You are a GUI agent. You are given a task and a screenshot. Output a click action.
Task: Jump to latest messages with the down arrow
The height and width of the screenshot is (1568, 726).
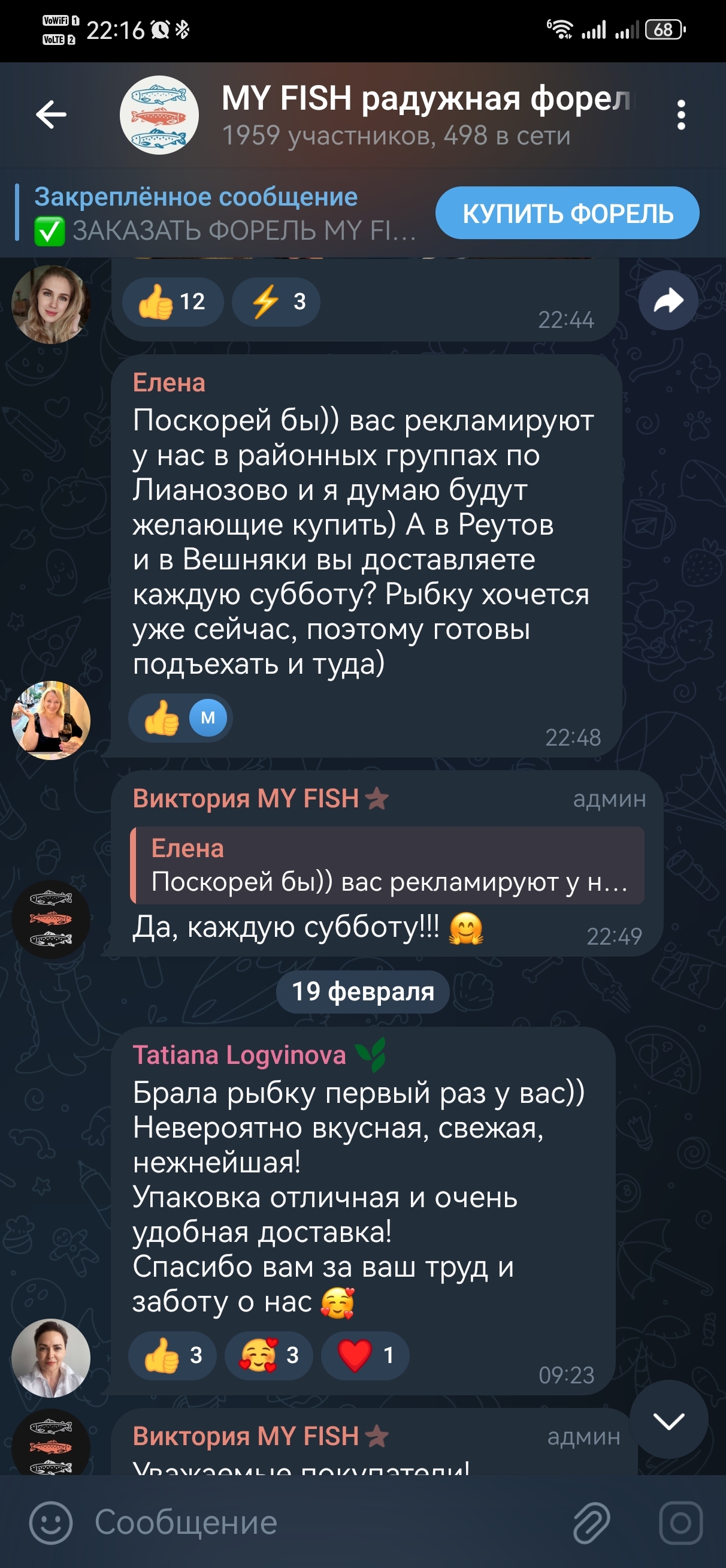(668, 1419)
